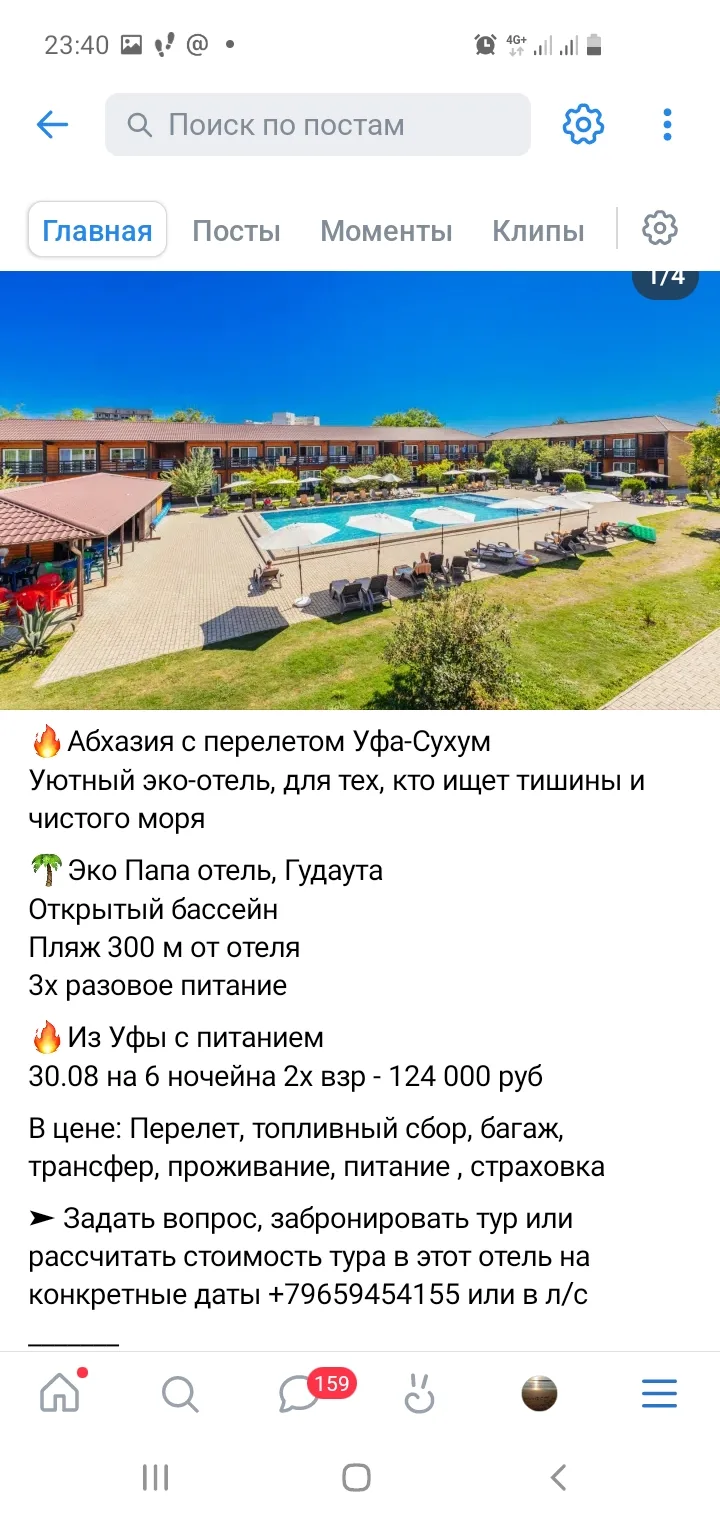This screenshot has width=720, height=1520.
Task: Open the grey gear beside the tabs
Action: [x=659, y=229]
